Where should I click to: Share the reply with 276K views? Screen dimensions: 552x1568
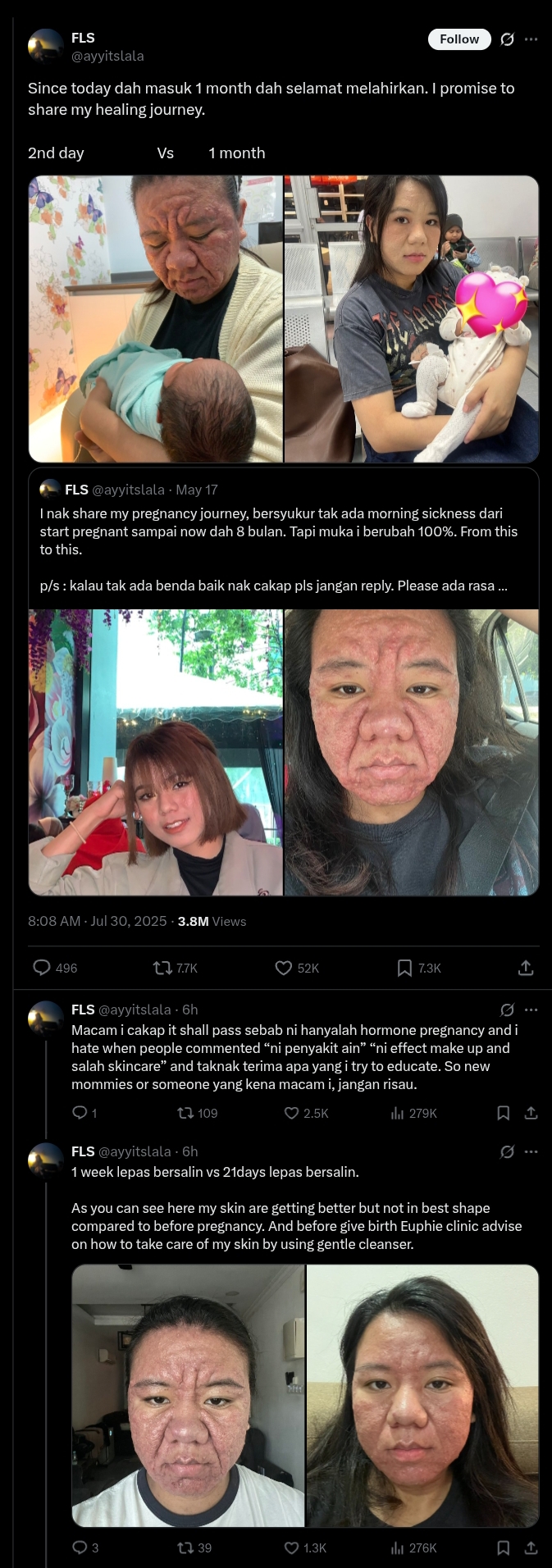tap(531, 1547)
